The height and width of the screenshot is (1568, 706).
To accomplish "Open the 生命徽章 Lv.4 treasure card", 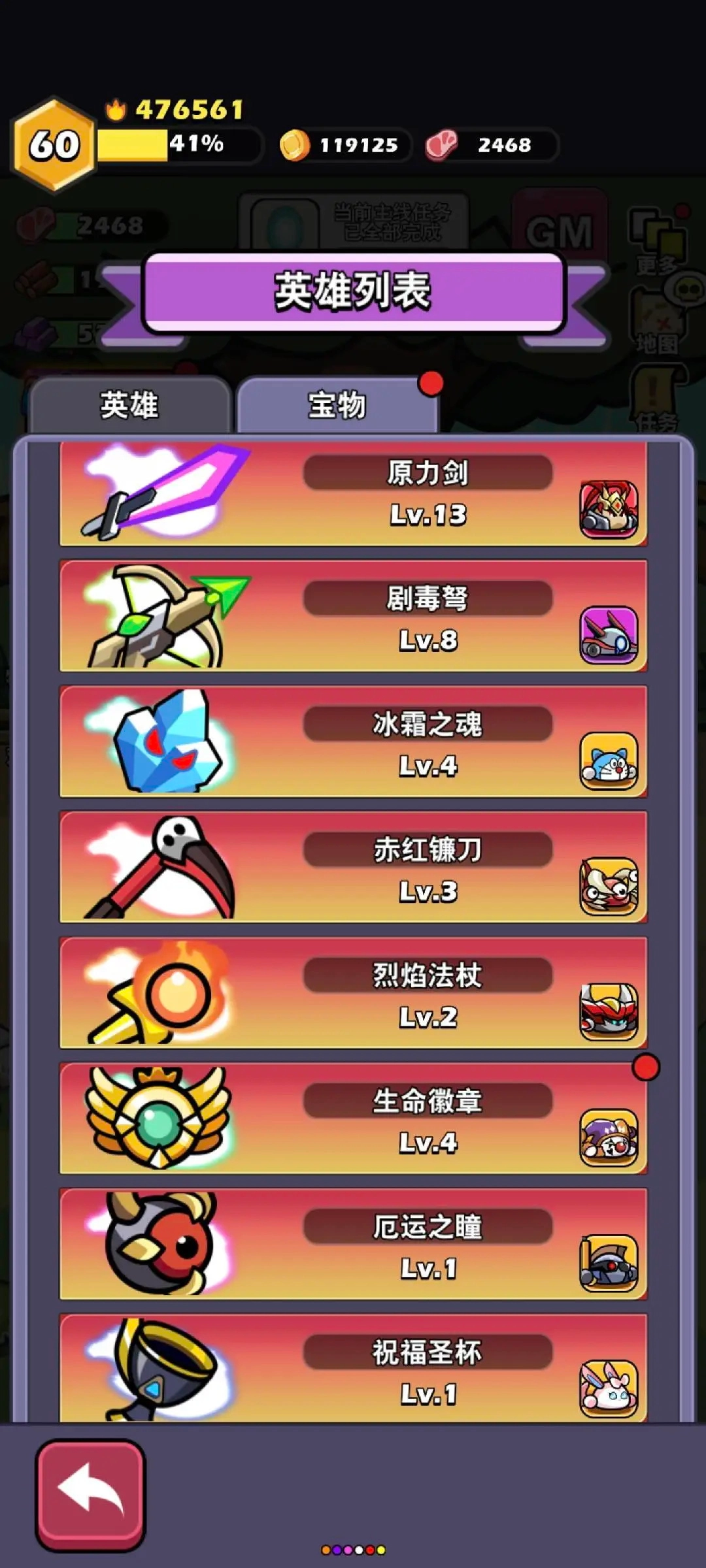I will [353, 1119].
